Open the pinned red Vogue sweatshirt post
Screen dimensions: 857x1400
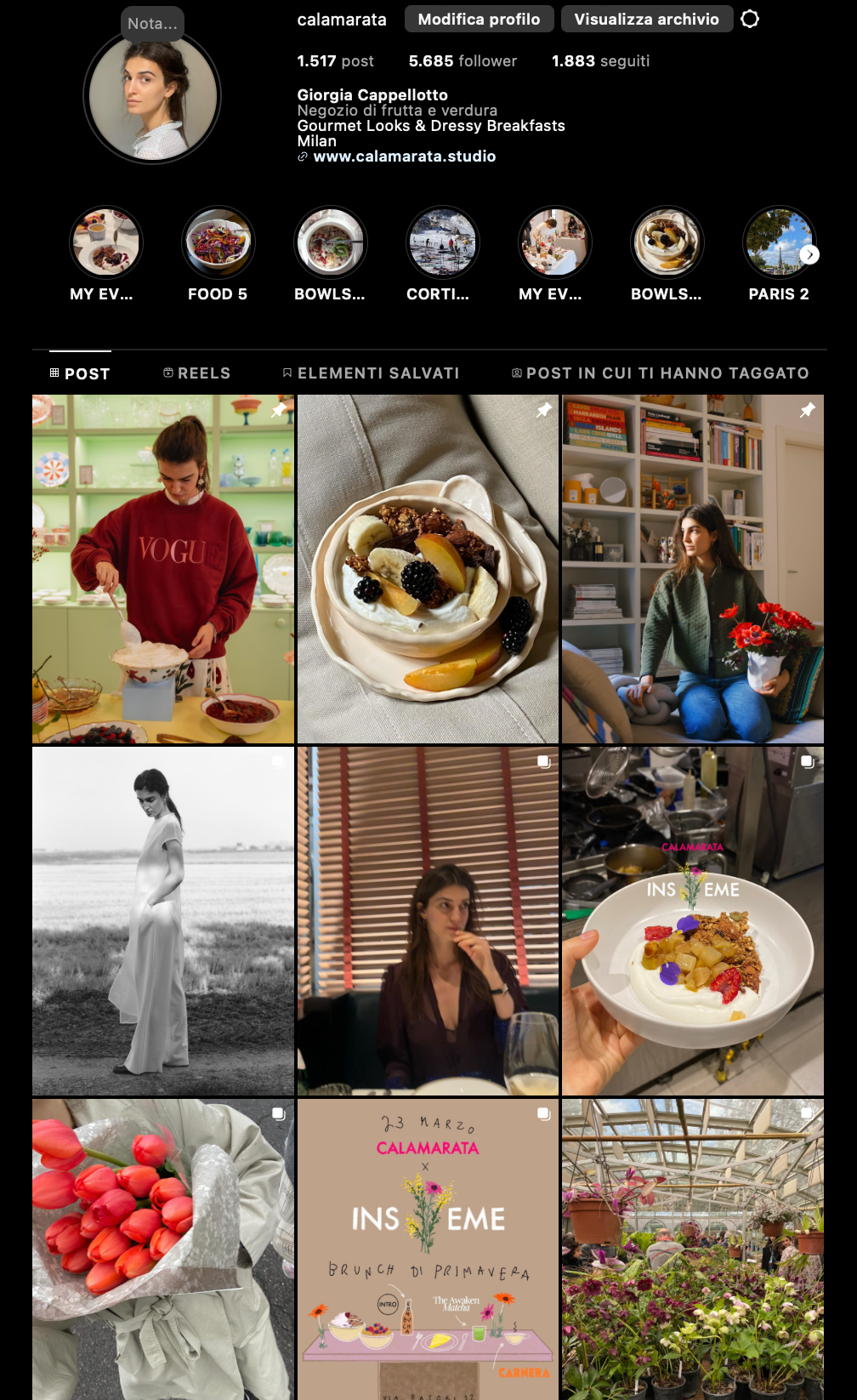pyautogui.click(x=162, y=568)
